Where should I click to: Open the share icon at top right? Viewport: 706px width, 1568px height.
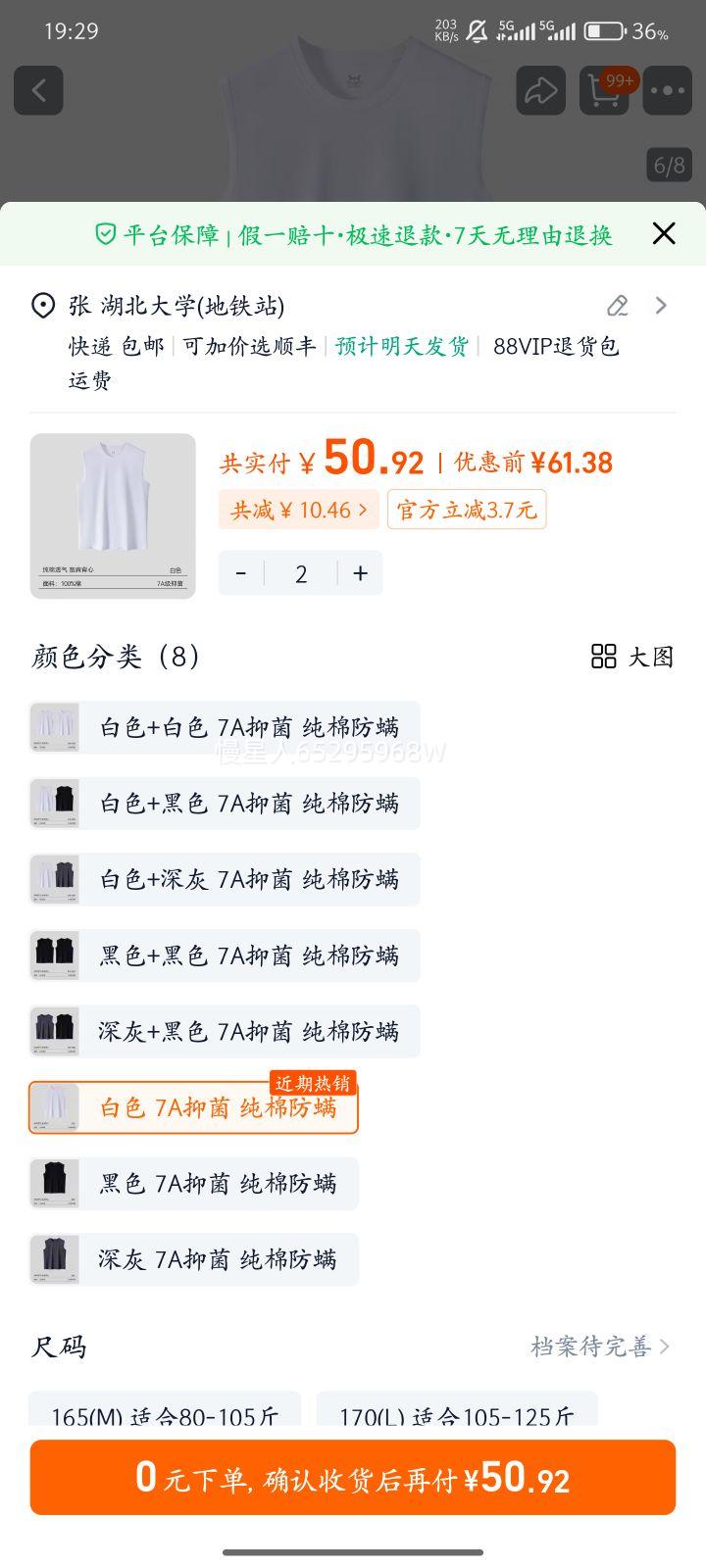540,90
